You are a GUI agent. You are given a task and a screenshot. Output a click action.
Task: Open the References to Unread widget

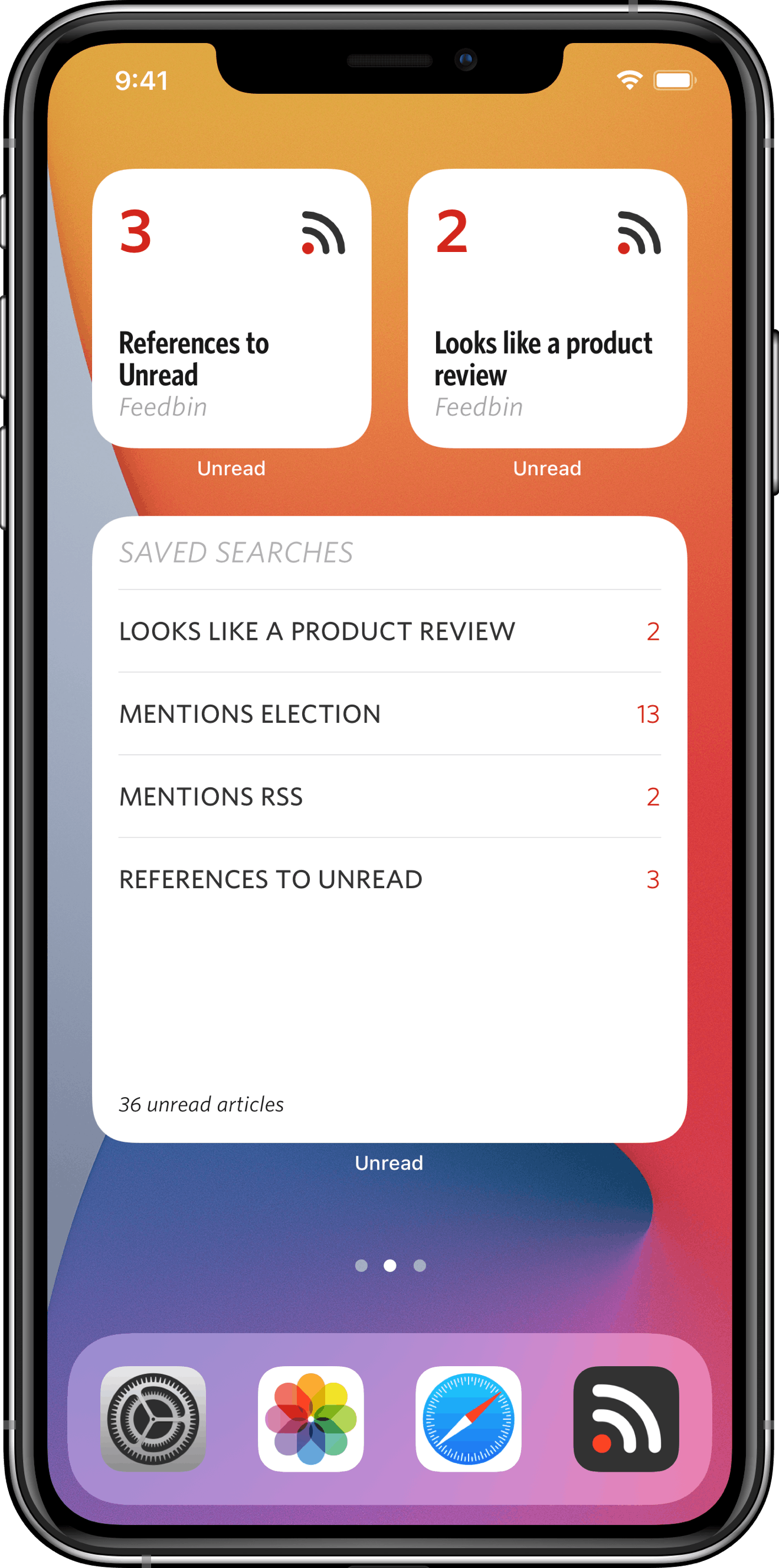[x=231, y=309]
